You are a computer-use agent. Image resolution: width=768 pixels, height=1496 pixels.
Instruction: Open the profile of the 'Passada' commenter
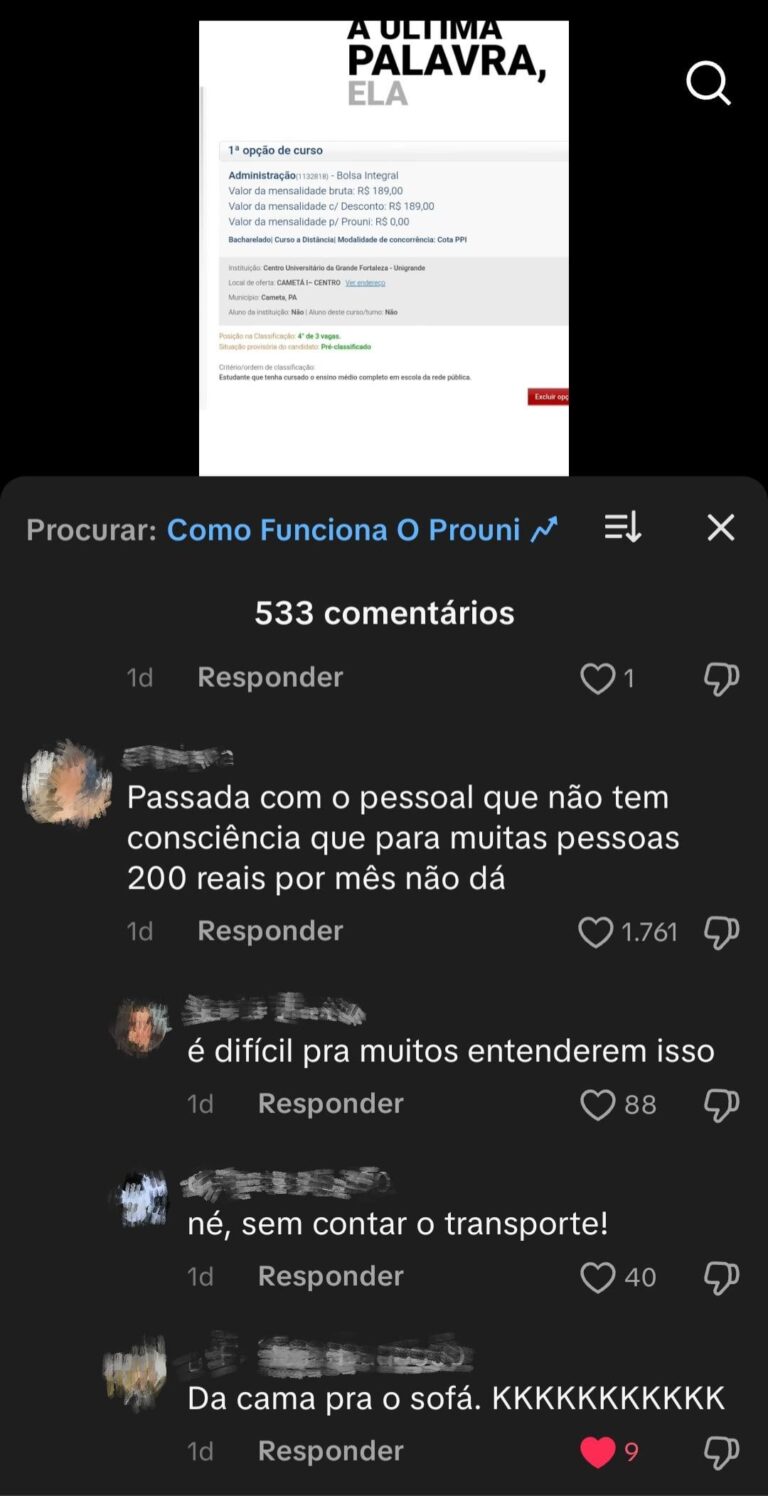pos(66,784)
